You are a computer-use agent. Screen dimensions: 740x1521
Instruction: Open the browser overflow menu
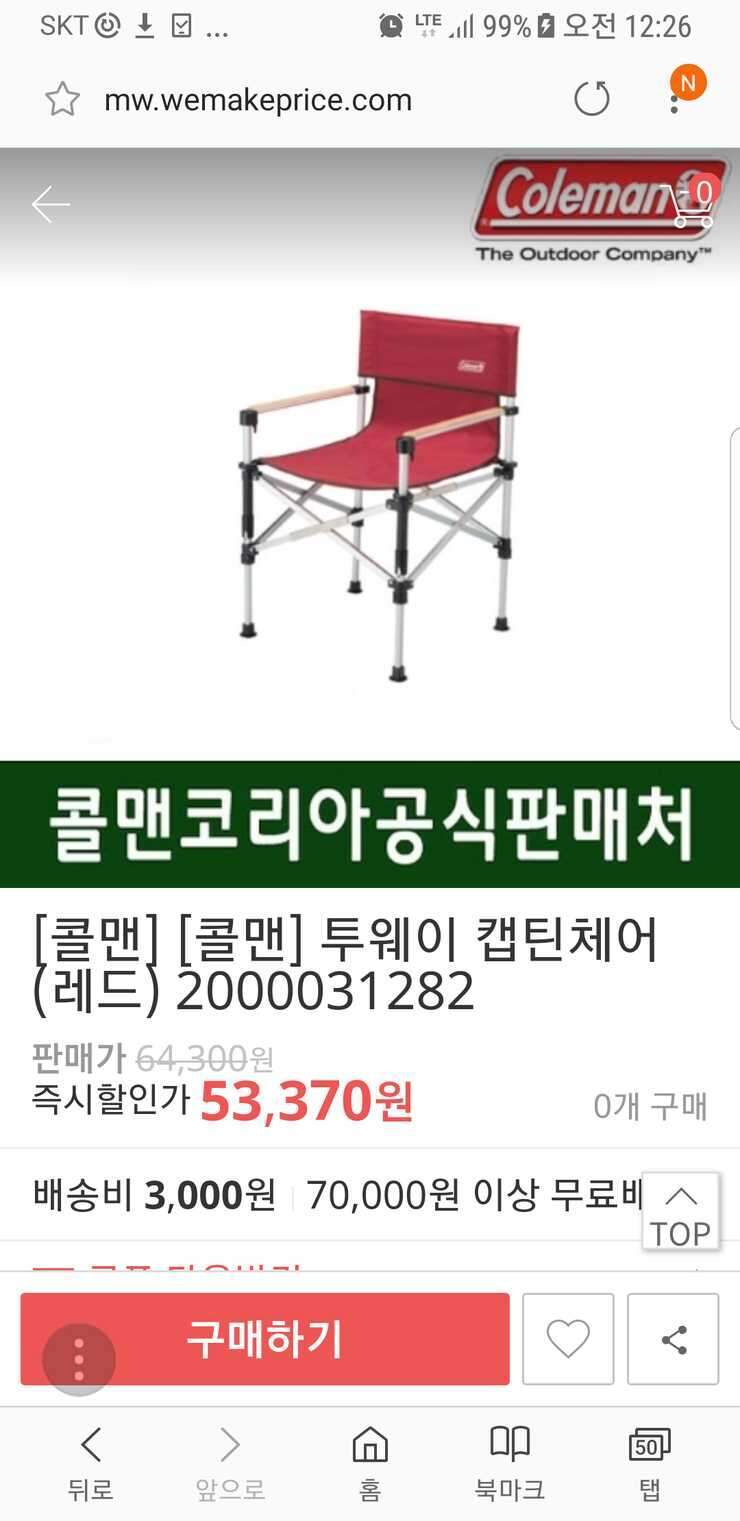click(x=676, y=98)
